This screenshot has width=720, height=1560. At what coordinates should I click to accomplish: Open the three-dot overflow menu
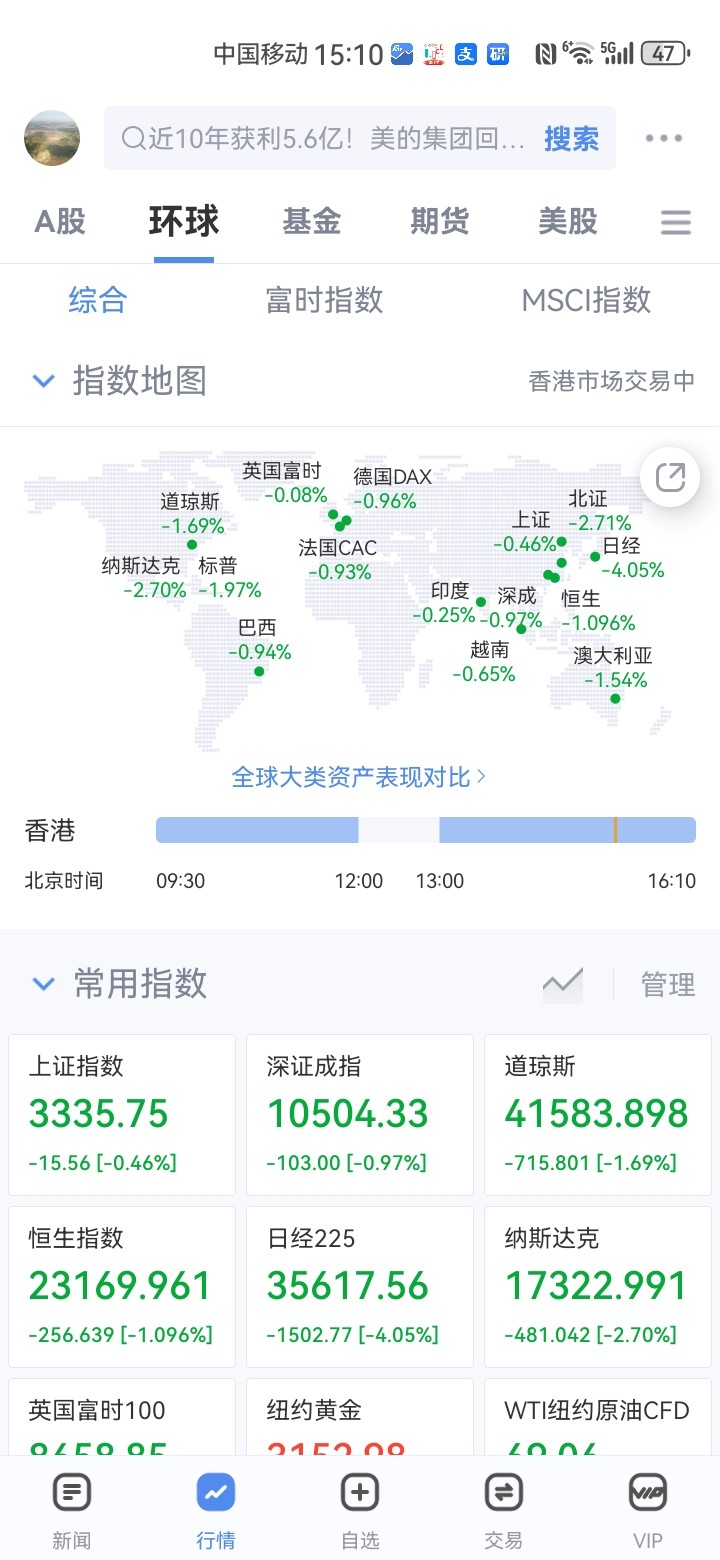(663, 138)
